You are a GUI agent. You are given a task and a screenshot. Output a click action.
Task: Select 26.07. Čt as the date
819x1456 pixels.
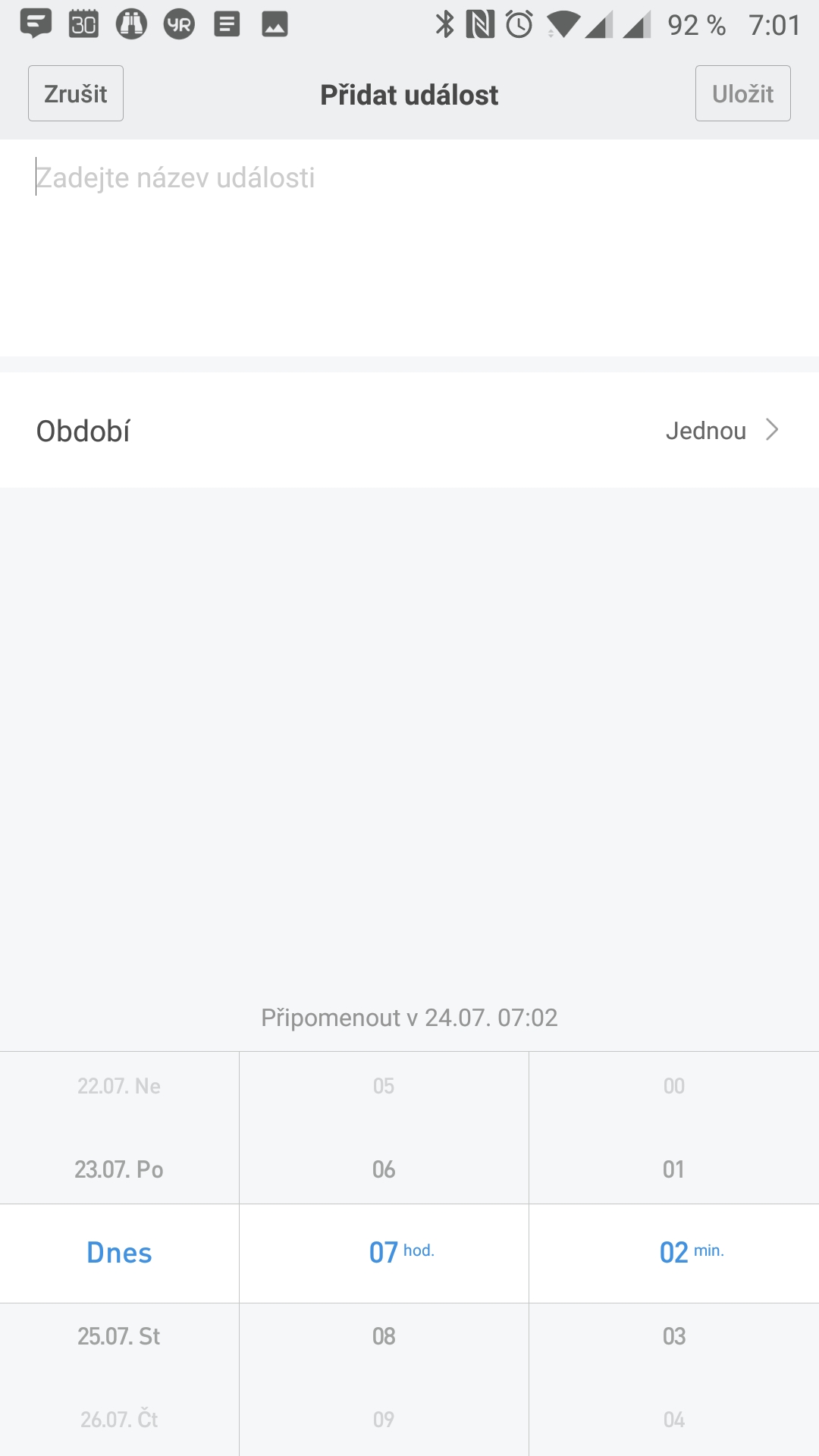[119, 1420]
